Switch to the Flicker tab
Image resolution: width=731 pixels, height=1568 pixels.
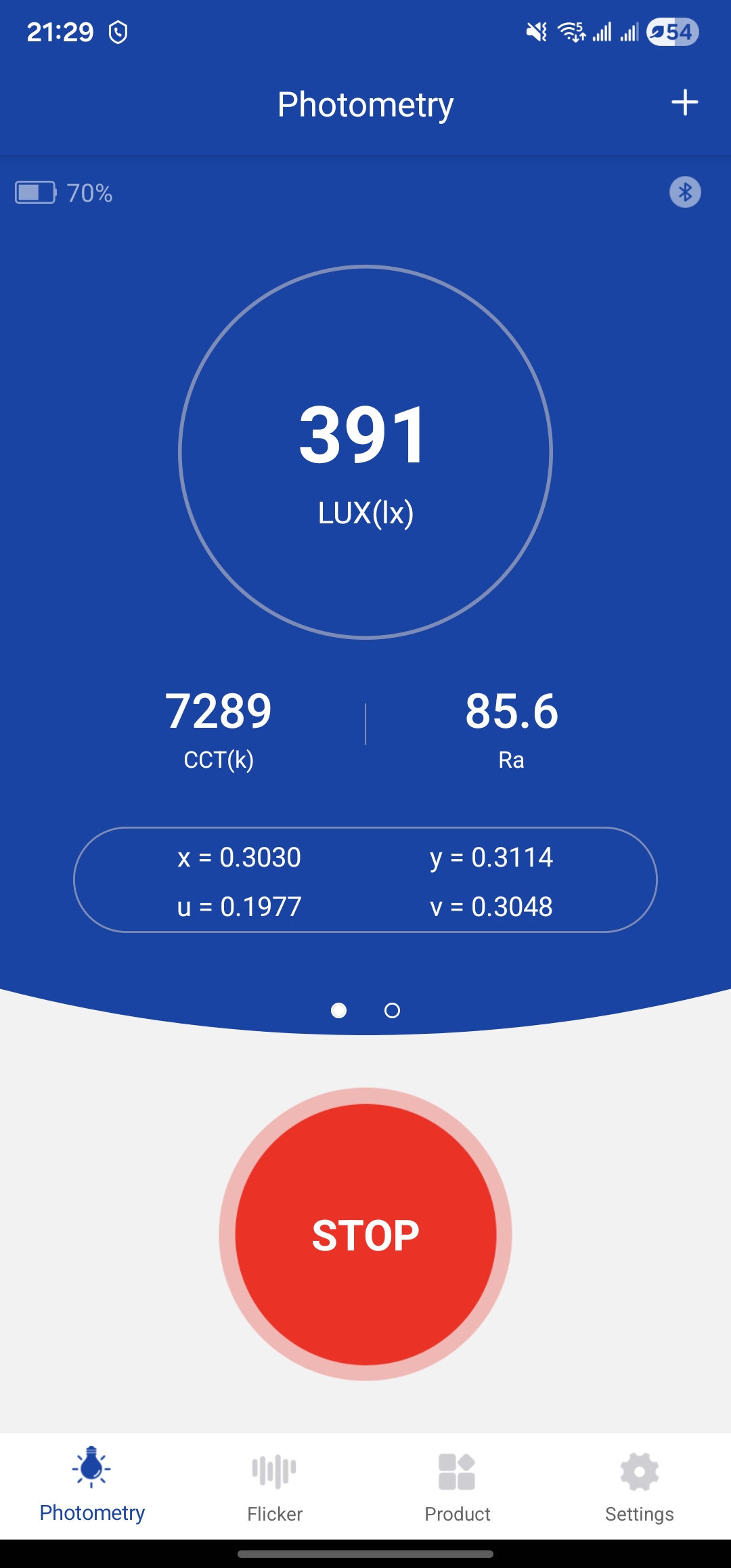coord(274,1487)
